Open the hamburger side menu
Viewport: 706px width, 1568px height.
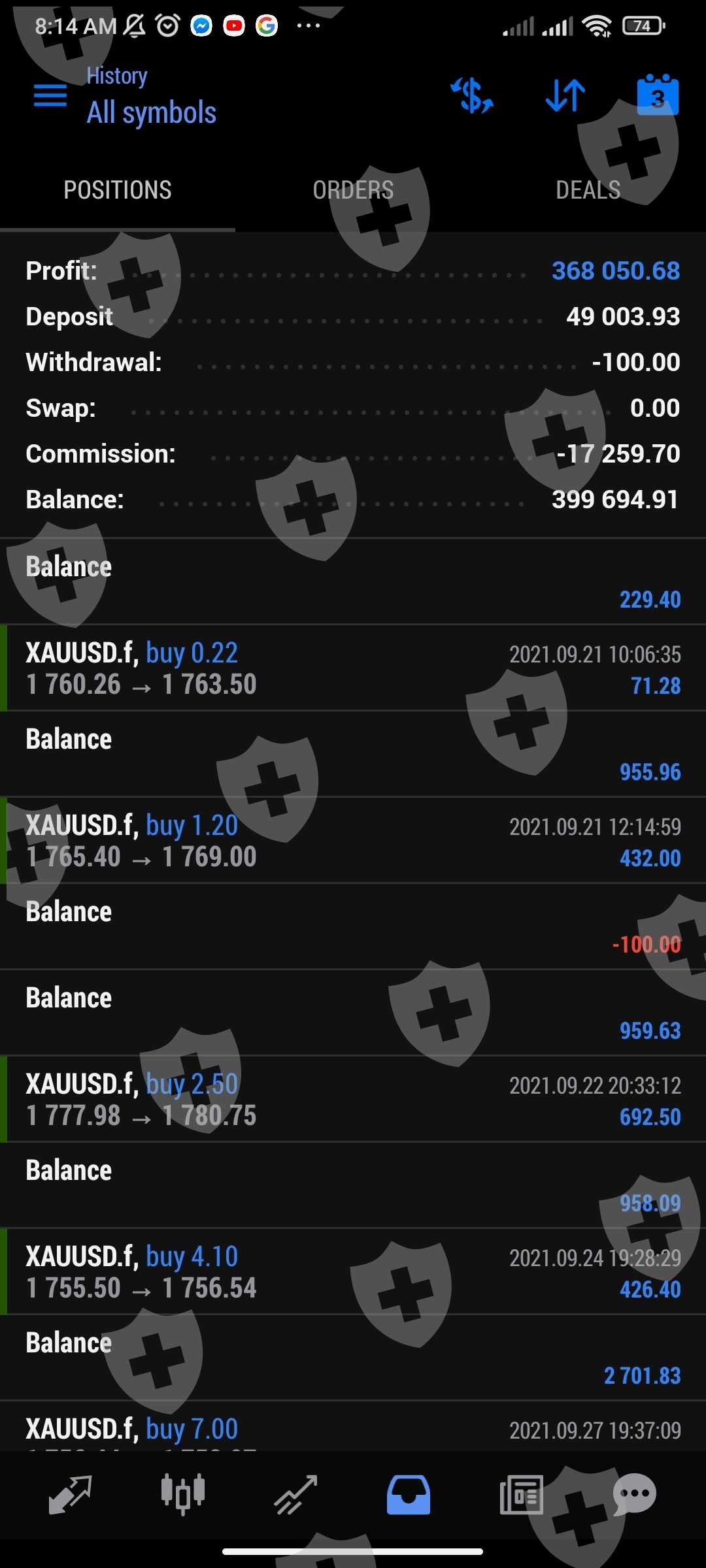(50, 95)
